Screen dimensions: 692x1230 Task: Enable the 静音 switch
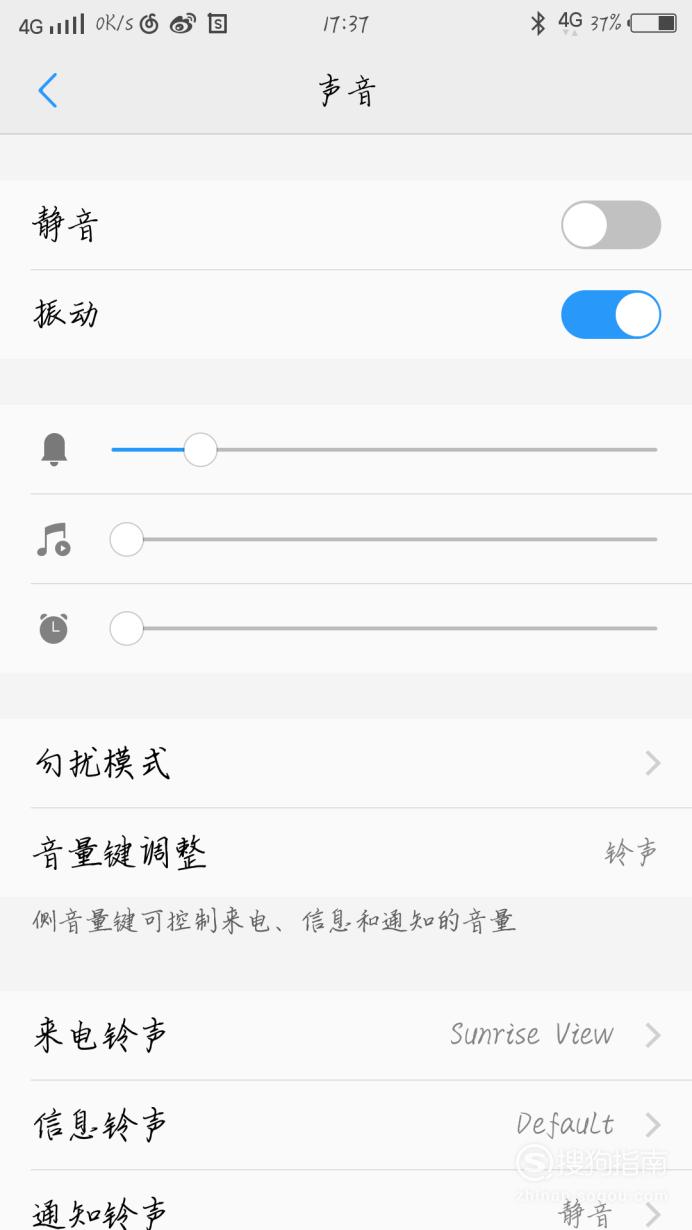coord(611,225)
